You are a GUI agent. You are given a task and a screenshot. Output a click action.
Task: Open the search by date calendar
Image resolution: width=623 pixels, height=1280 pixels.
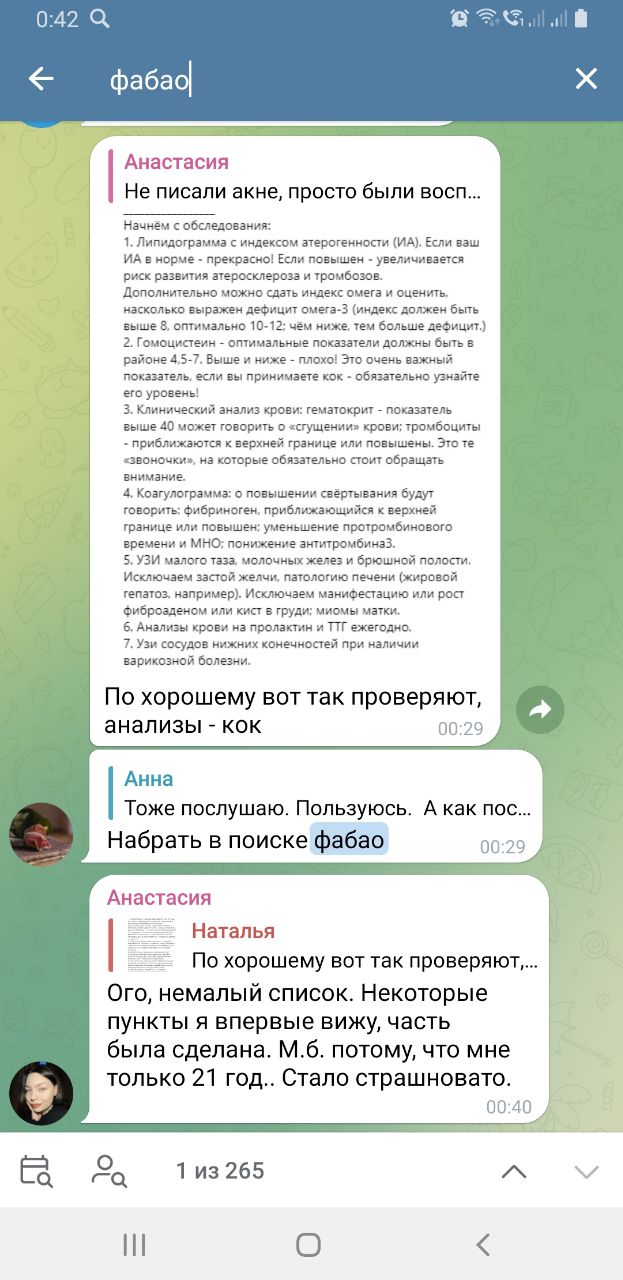pos(36,1170)
